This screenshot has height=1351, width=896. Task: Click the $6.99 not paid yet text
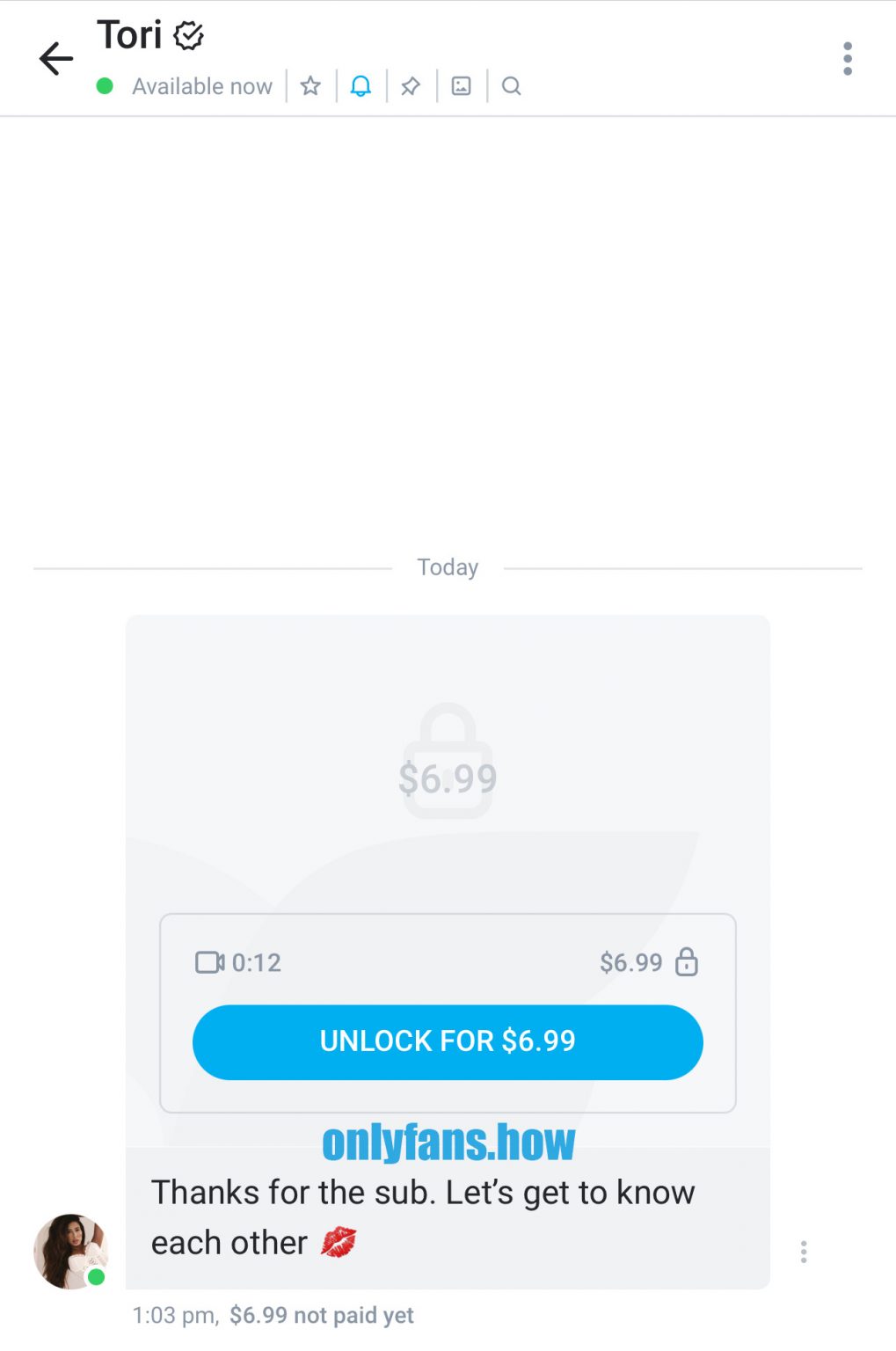(x=321, y=1315)
